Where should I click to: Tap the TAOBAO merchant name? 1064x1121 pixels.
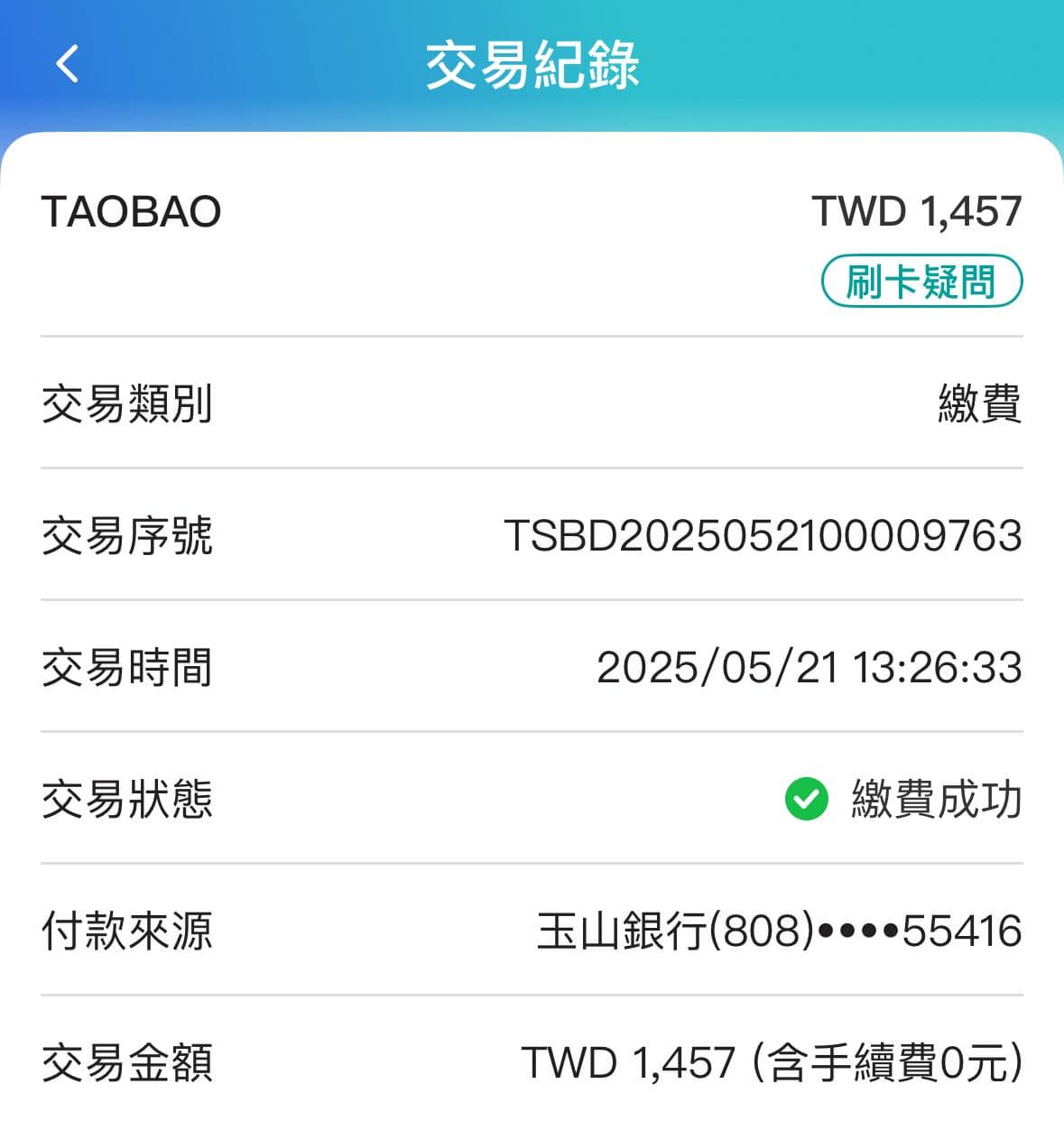[x=132, y=210]
